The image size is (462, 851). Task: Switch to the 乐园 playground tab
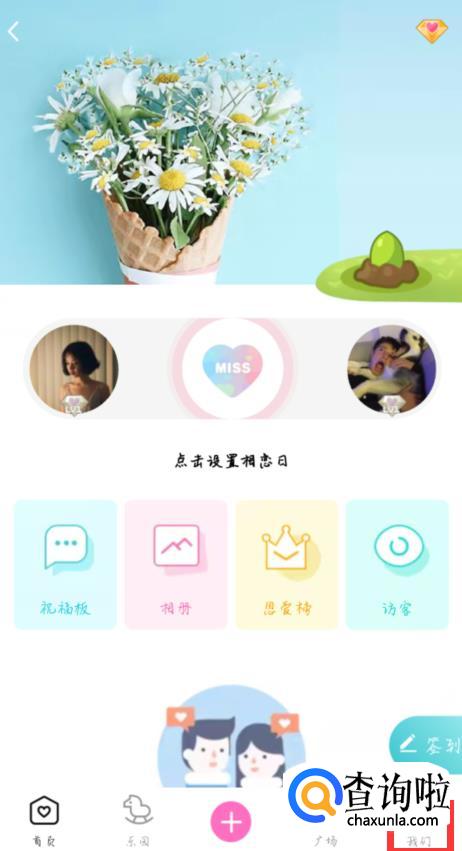(x=138, y=821)
